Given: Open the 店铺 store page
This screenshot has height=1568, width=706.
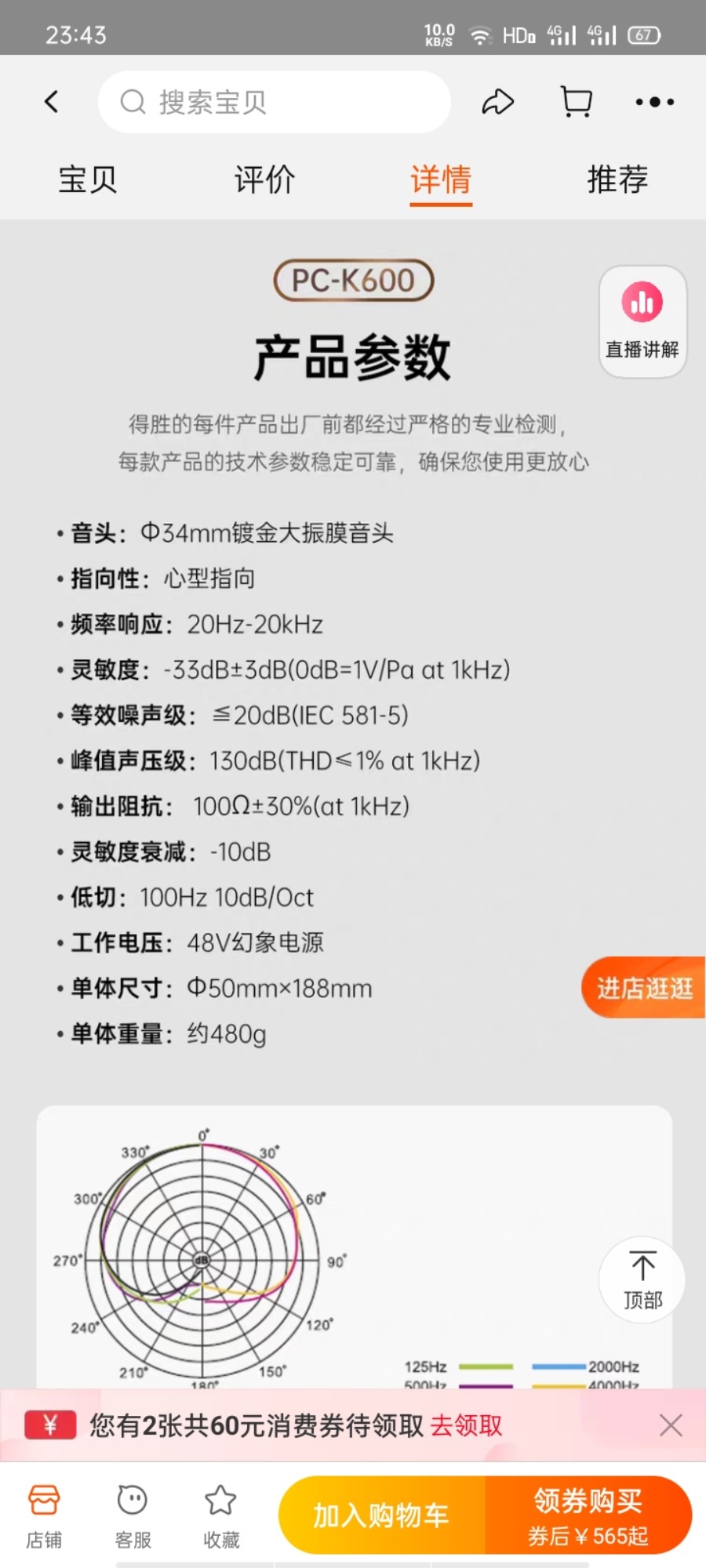Looking at the screenshot, I should pos(44,1515).
